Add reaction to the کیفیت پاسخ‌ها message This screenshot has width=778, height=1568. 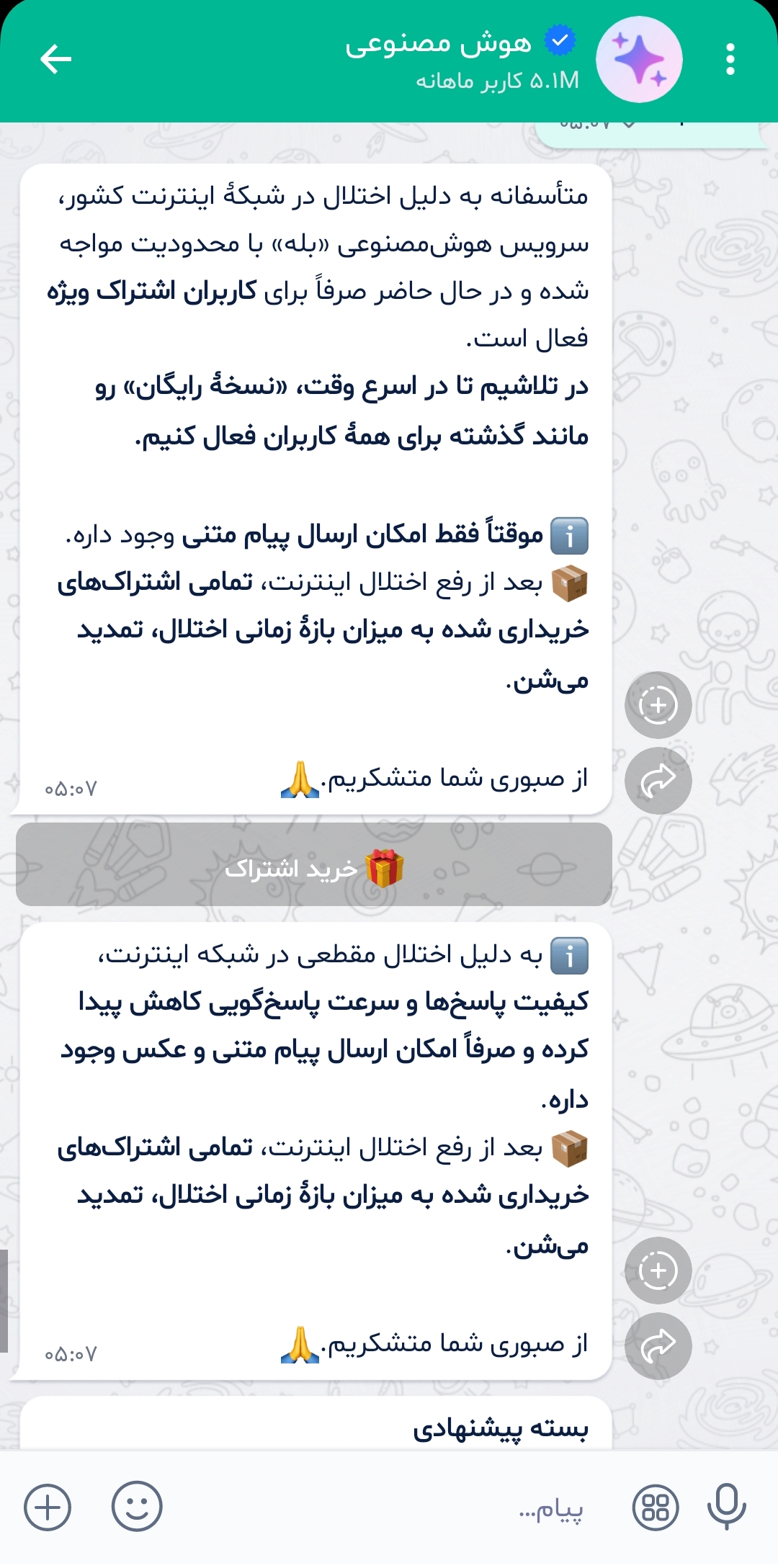658,1271
